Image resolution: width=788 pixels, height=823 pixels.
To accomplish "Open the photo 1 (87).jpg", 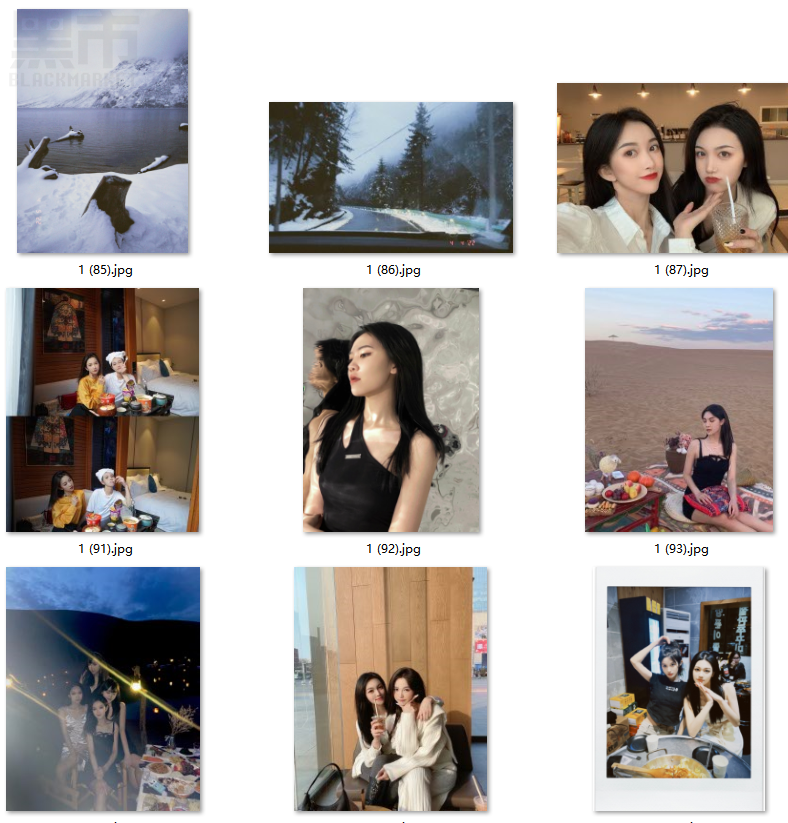I will [x=672, y=168].
